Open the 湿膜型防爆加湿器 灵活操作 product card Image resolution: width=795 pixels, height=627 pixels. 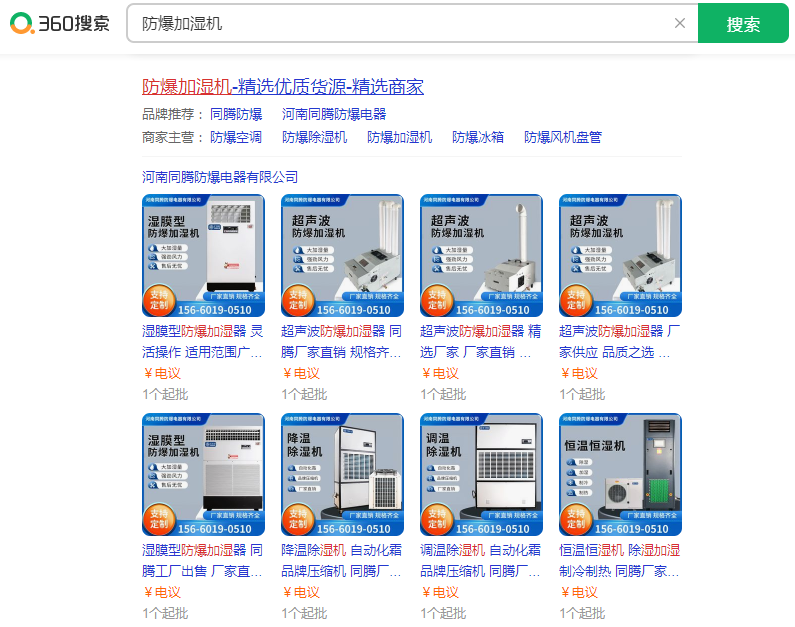click(x=203, y=256)
